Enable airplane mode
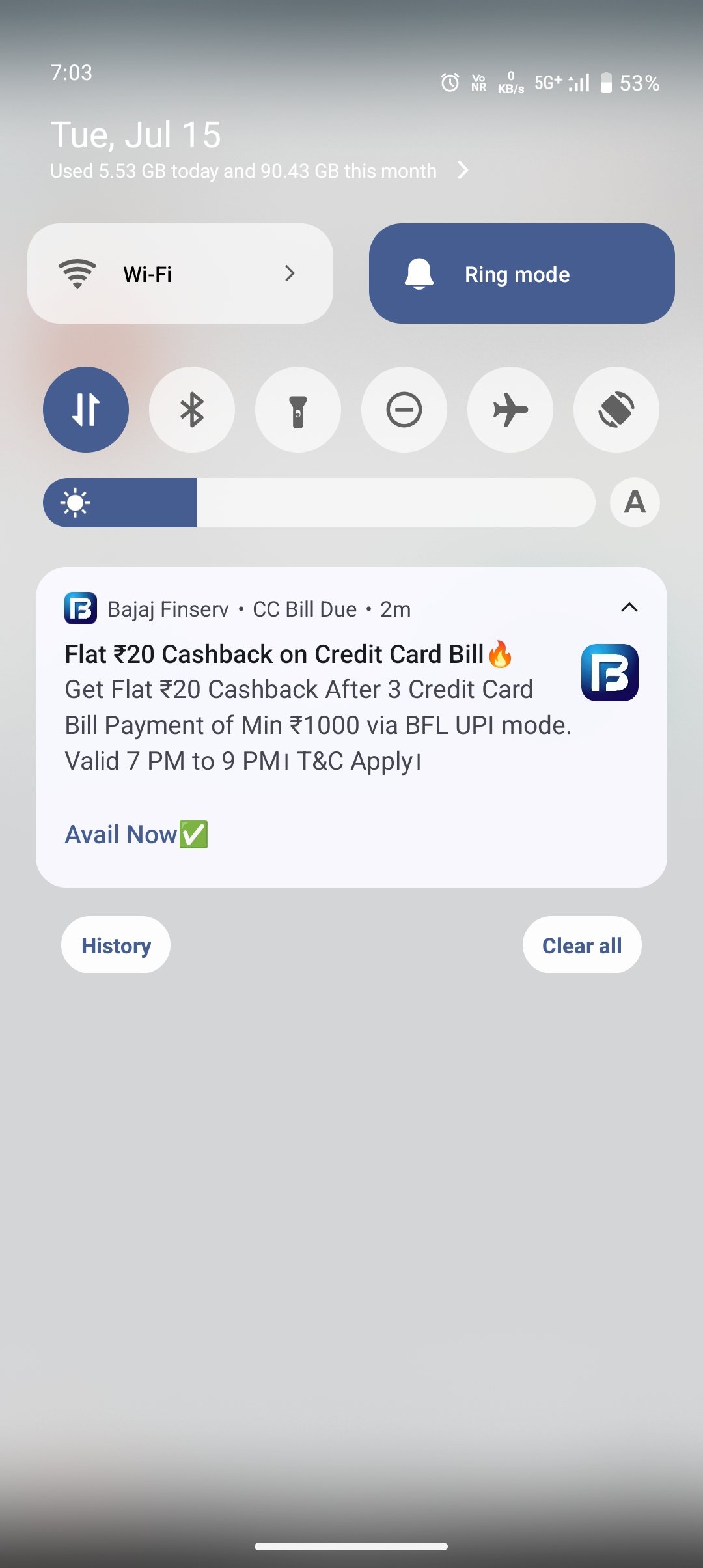The height and width of the screenshot is (1568, 703). click(x=510, y=410)
